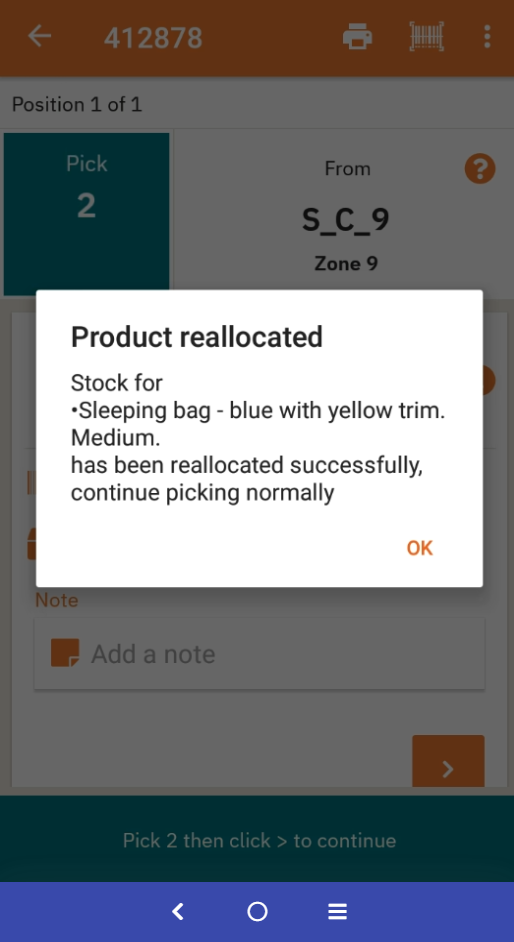Continue with the orange next arrow button
This screenshot has width=514, height=942.
[x=448, y=762]
